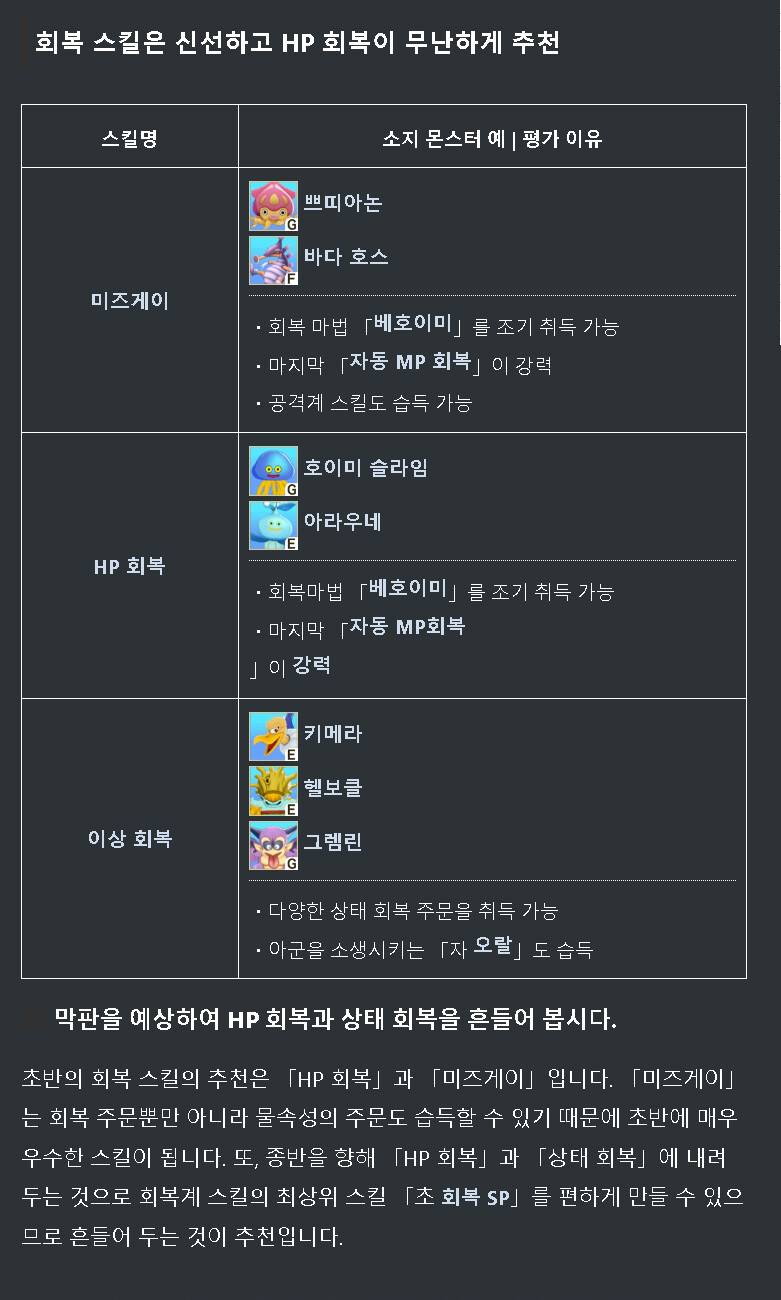This screenshot has width=781, height=1300.
Task: Open the 쁘띠아논 monster link
Action: (x=342, y=204)
